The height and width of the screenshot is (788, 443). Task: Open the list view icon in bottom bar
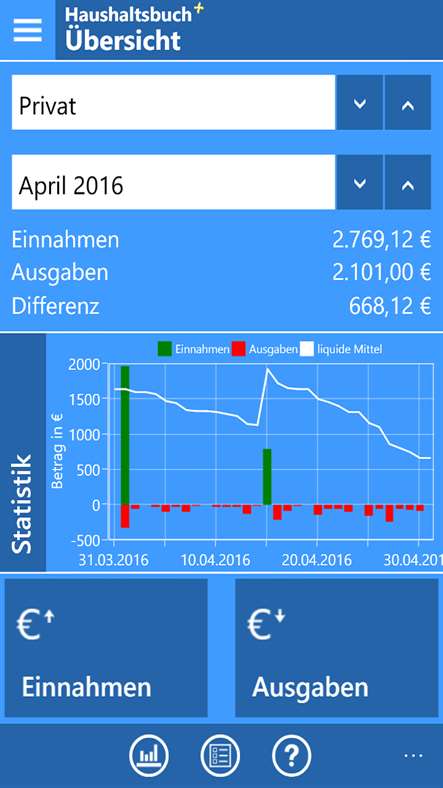220,755
